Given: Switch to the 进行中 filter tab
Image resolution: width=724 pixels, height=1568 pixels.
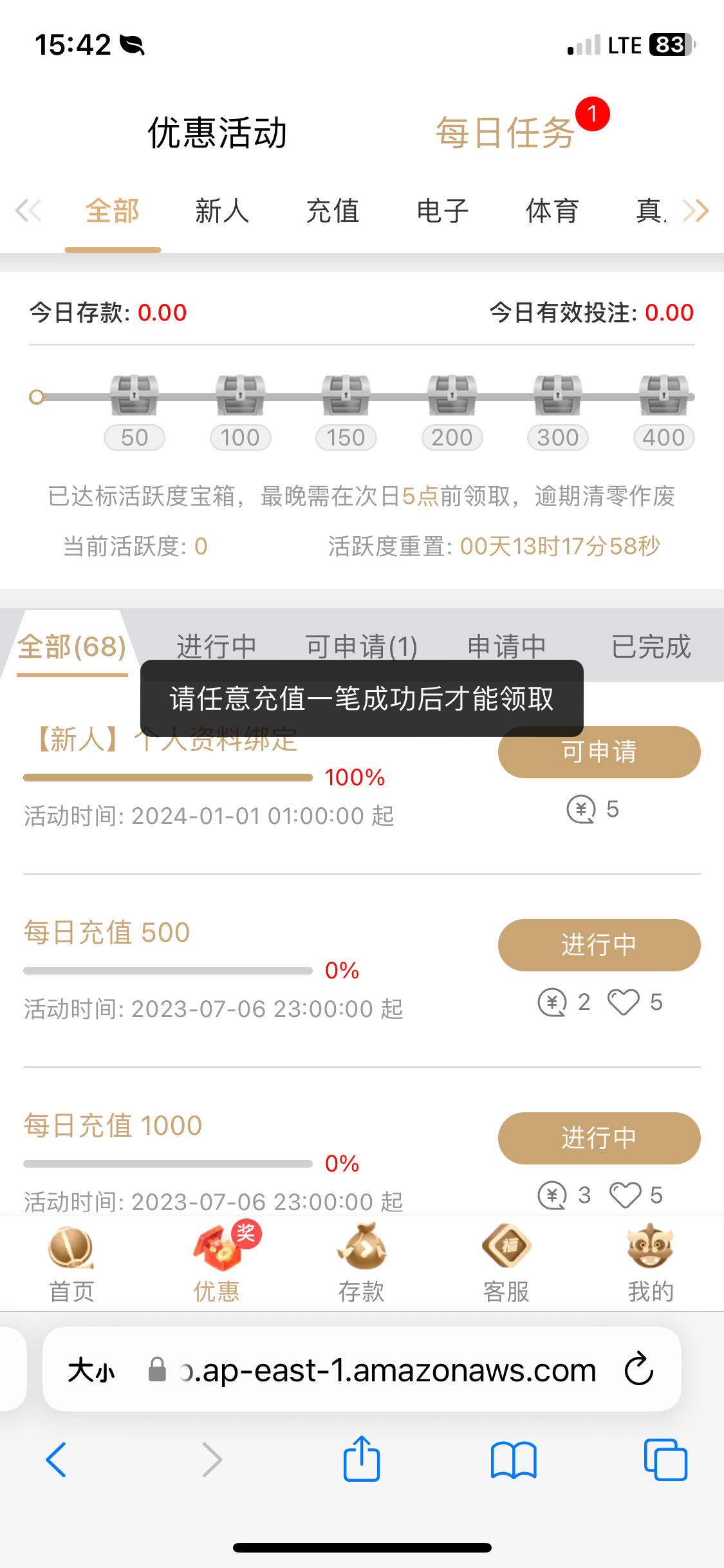Looking at the screenshot, I should pos(216,646).
